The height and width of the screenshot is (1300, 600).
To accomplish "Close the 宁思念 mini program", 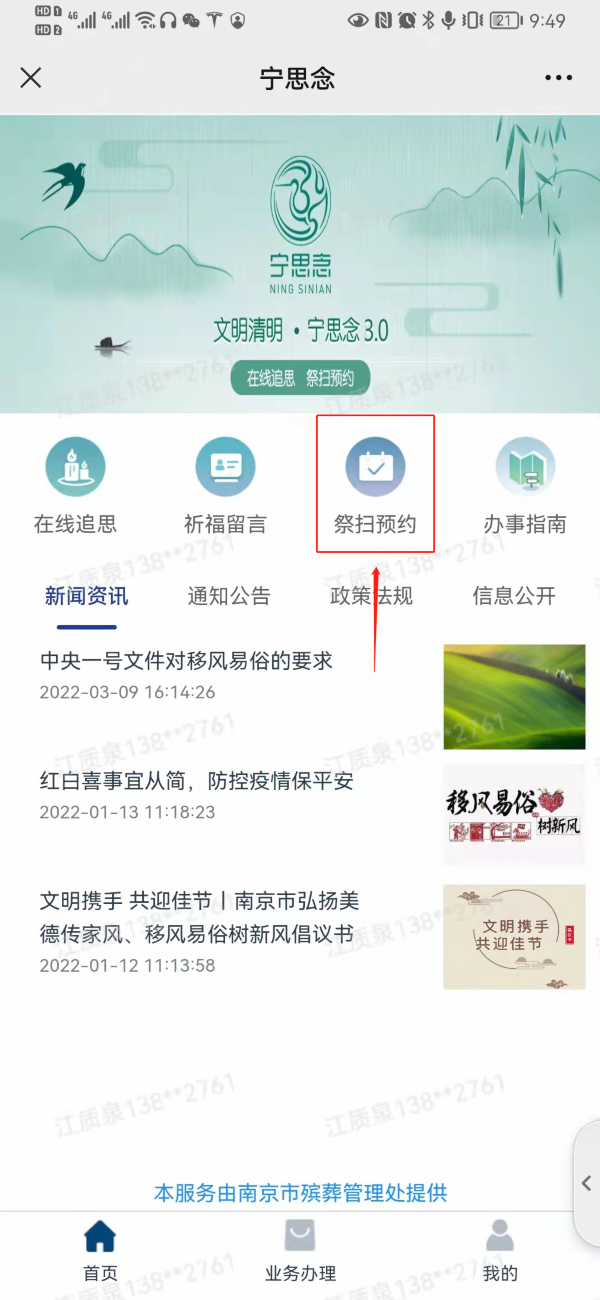I will tap(31, 78).
